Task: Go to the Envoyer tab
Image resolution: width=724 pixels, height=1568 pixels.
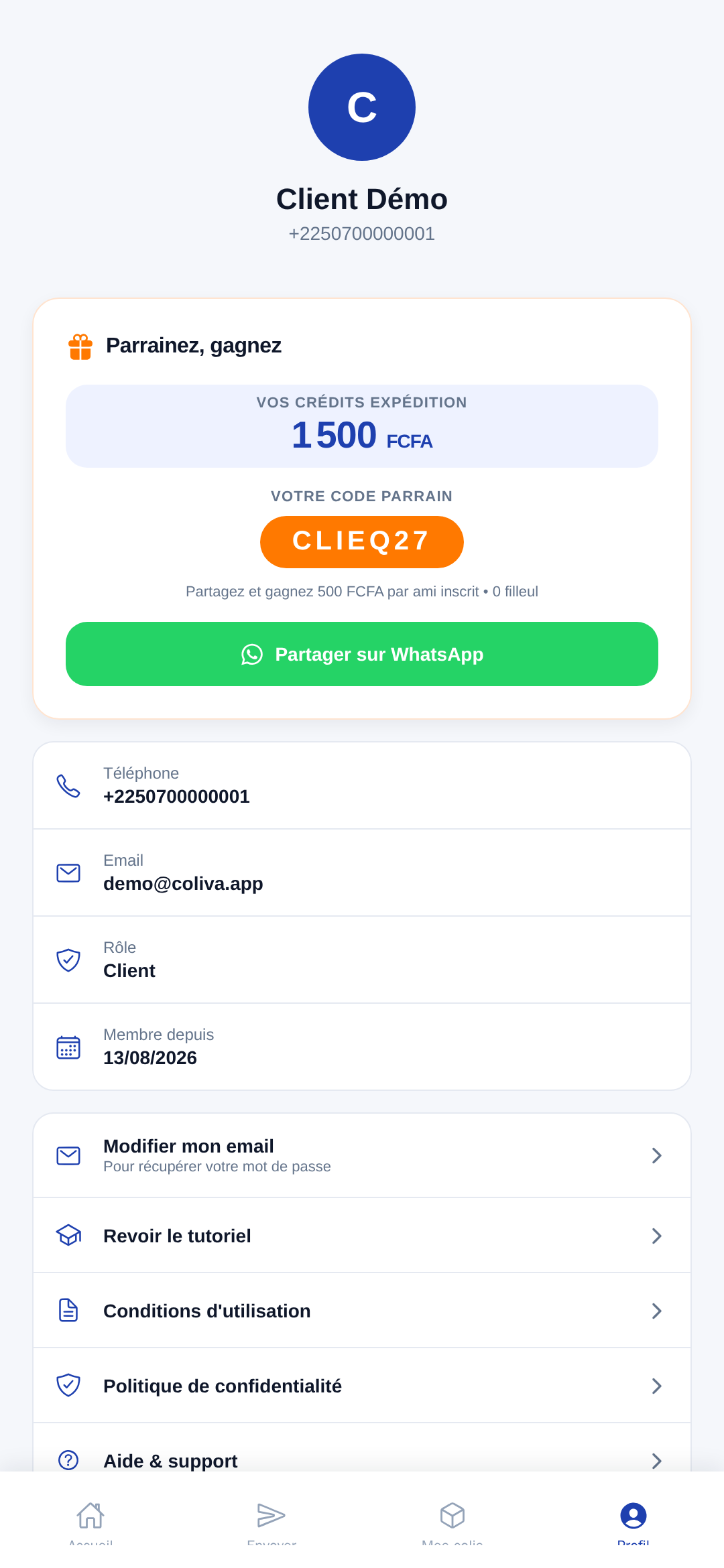Action: click(271, 1522)
